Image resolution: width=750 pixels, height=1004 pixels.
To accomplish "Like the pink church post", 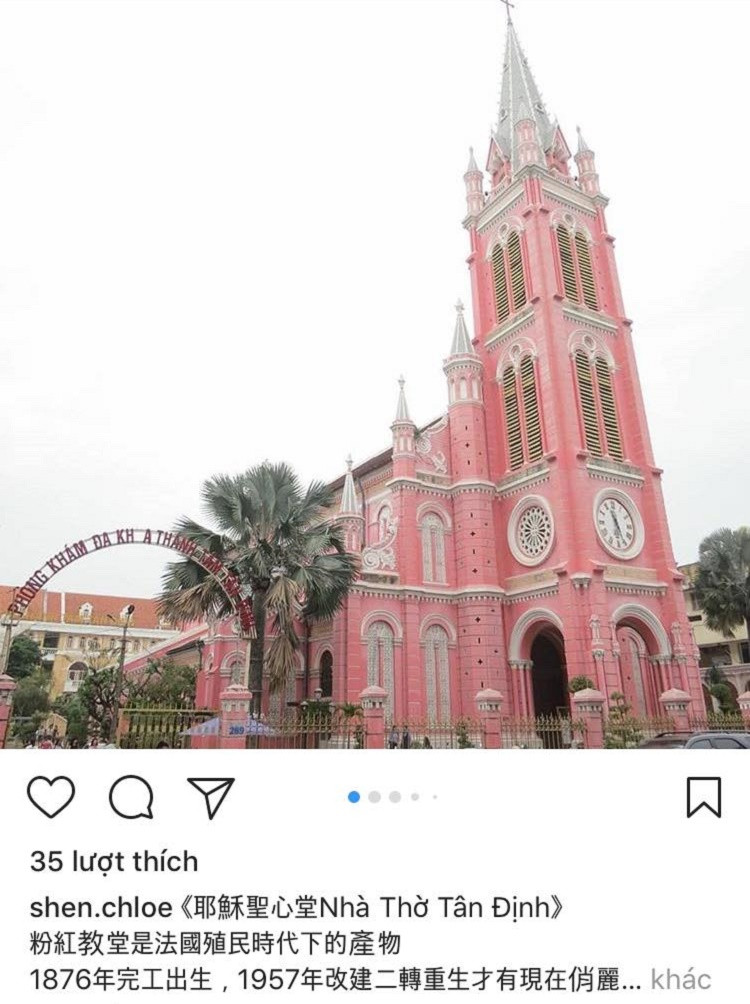I will pos(51,797).
